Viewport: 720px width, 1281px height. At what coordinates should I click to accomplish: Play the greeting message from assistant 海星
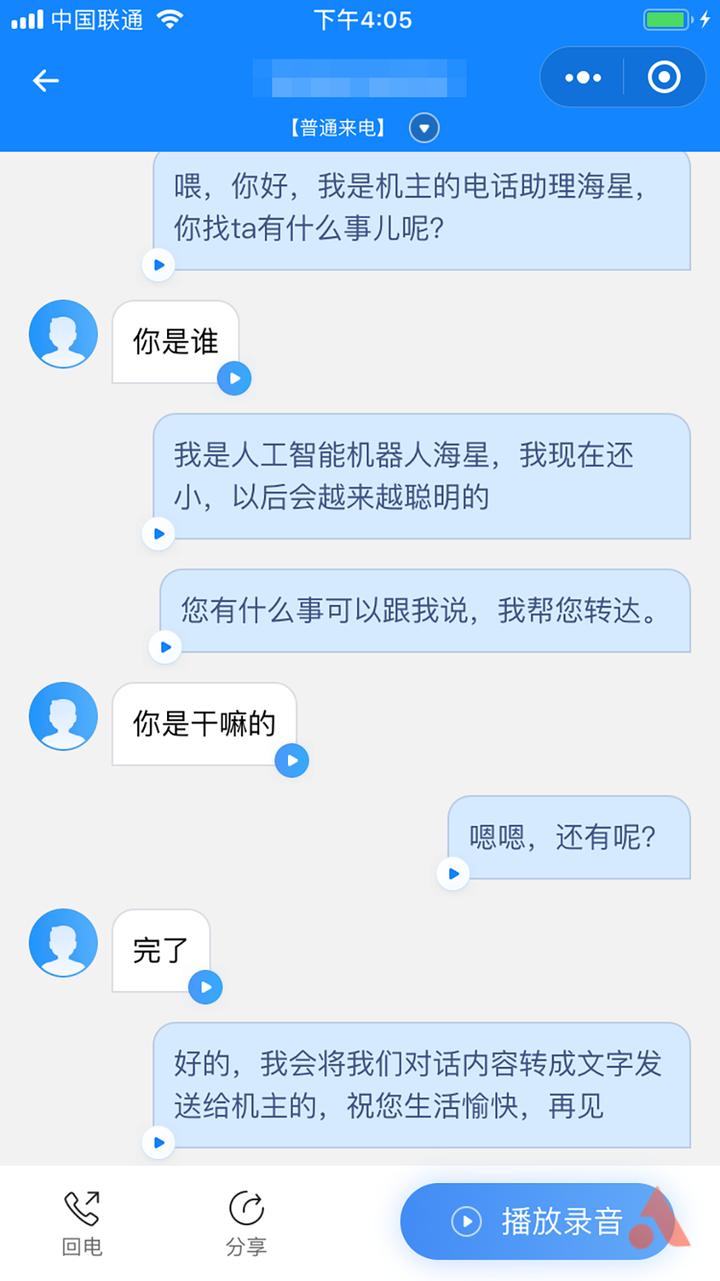pos(158,265)
